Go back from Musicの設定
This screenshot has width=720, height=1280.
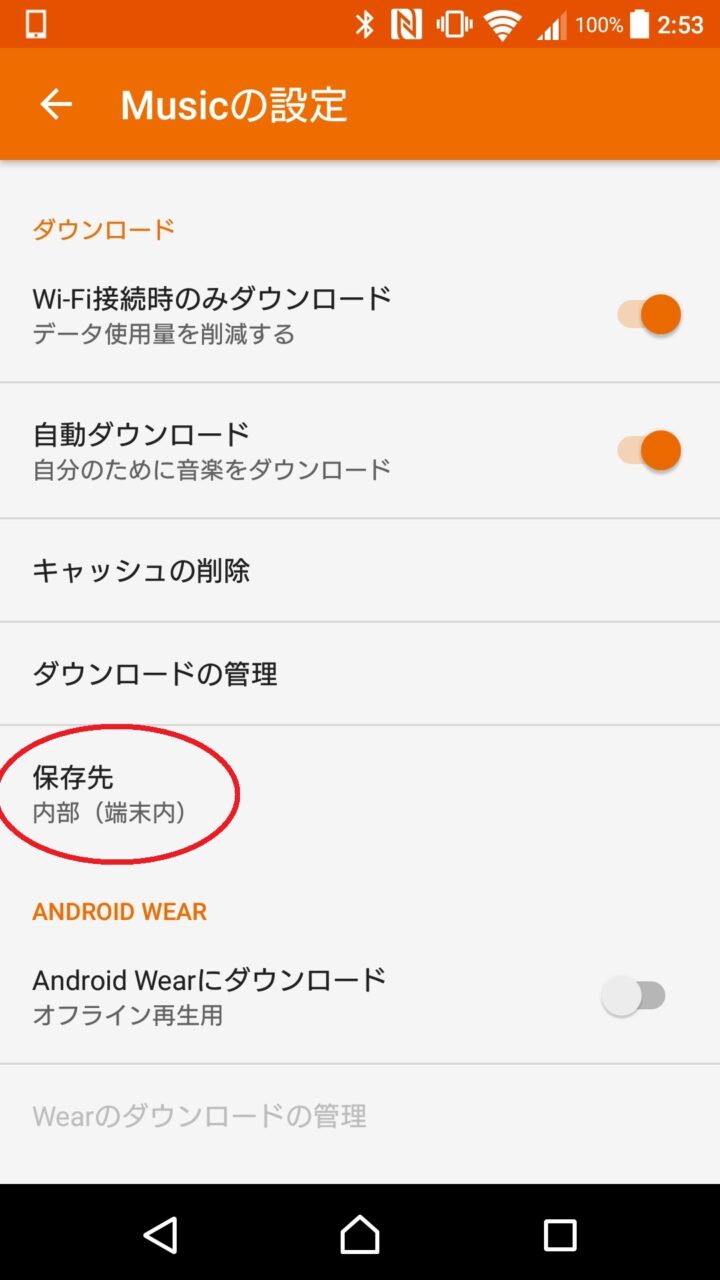[x=56, y=104]
